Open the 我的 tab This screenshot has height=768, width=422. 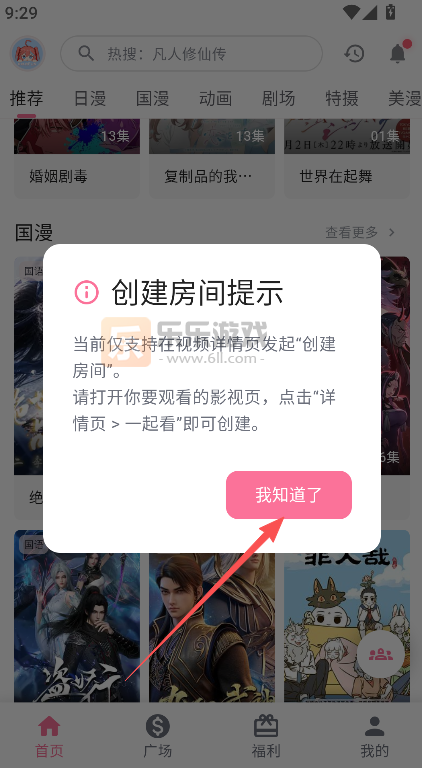375,736
